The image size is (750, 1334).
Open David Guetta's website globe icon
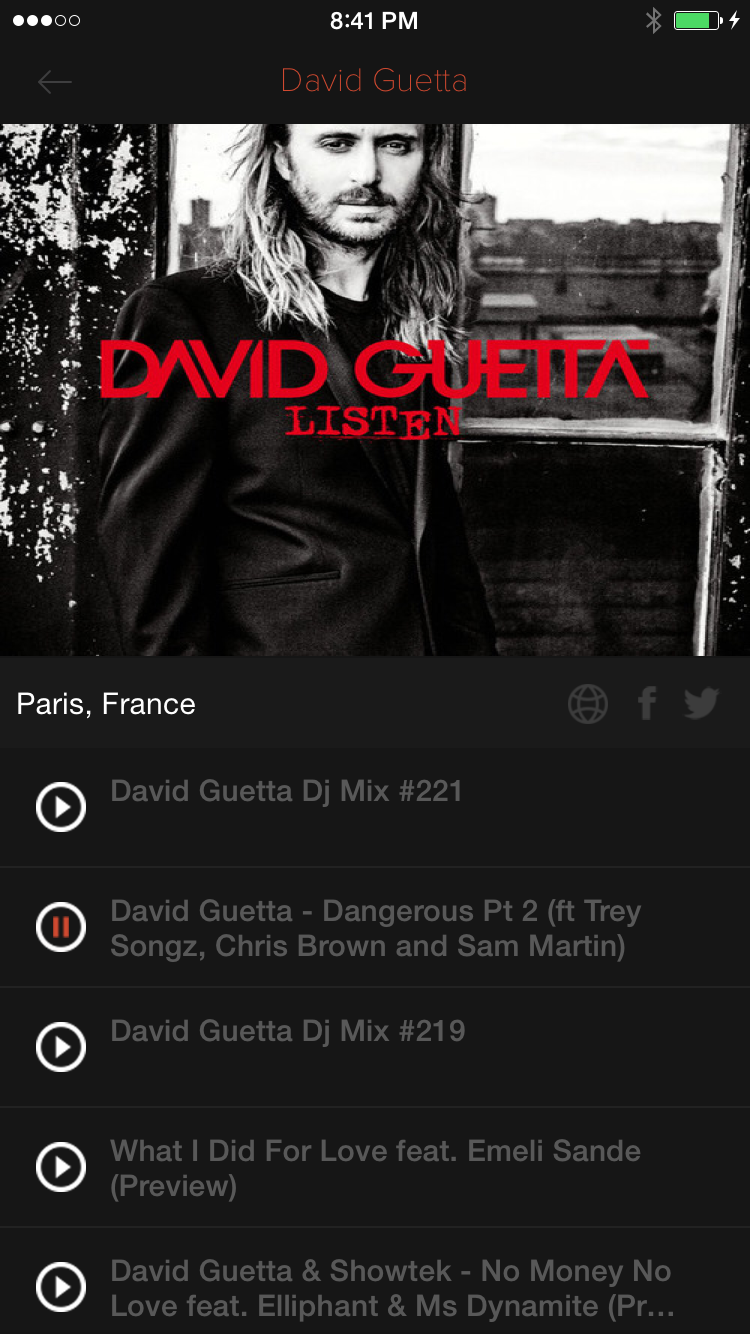pos(588,704)
